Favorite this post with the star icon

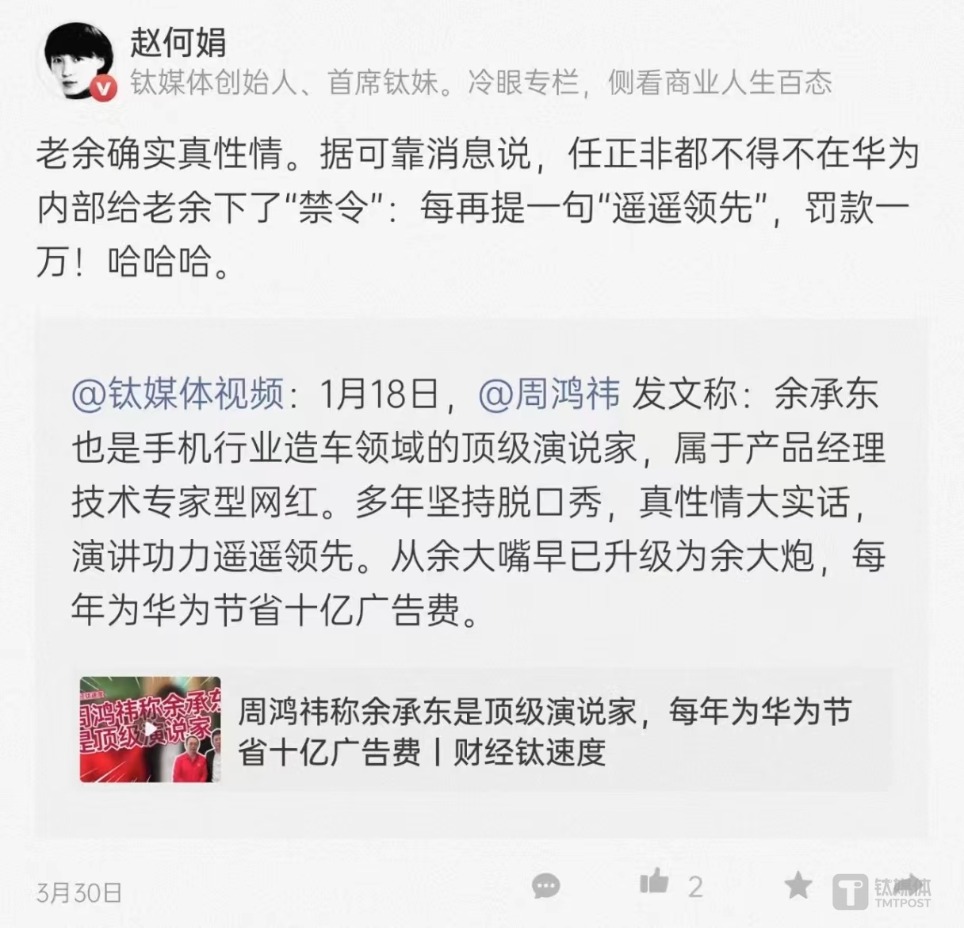798,884
